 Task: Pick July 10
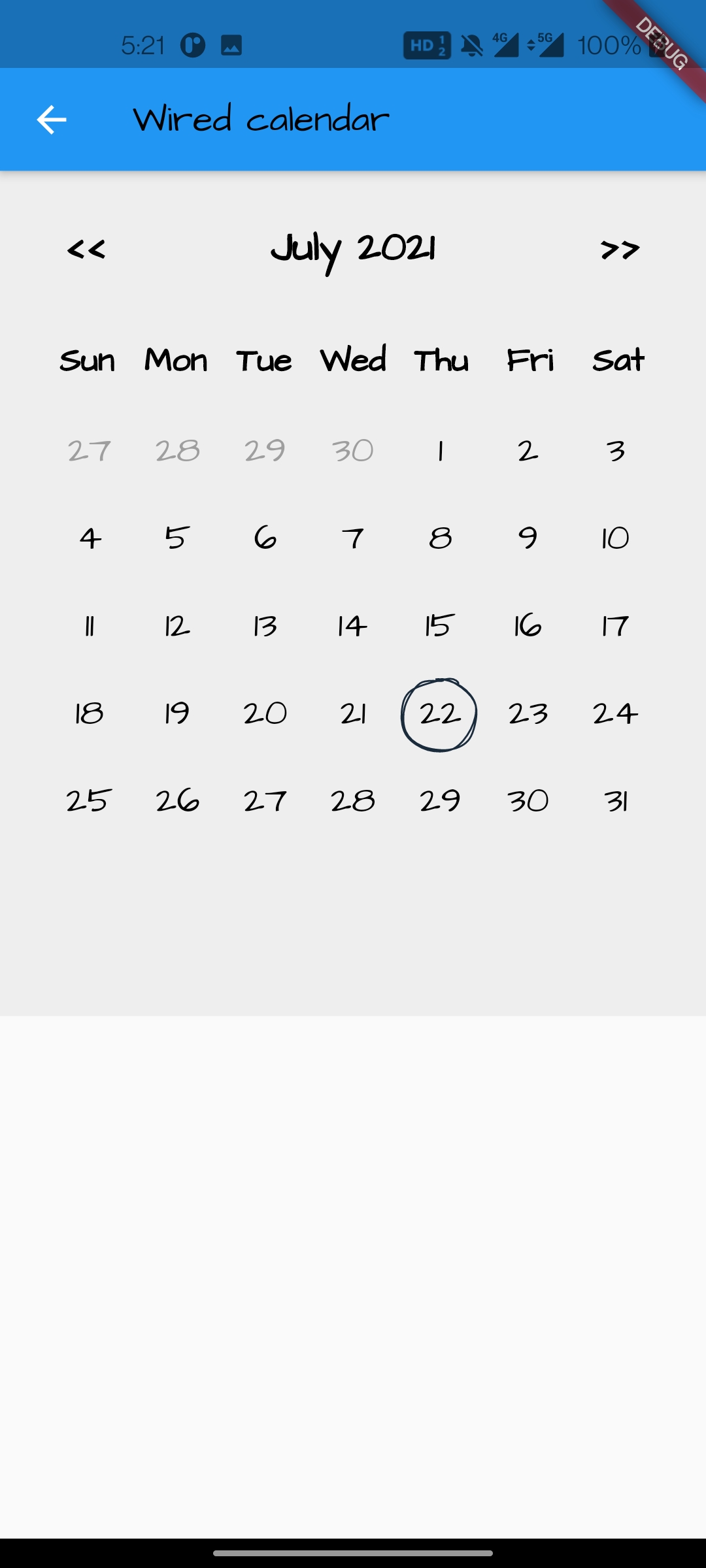point(615,538)
